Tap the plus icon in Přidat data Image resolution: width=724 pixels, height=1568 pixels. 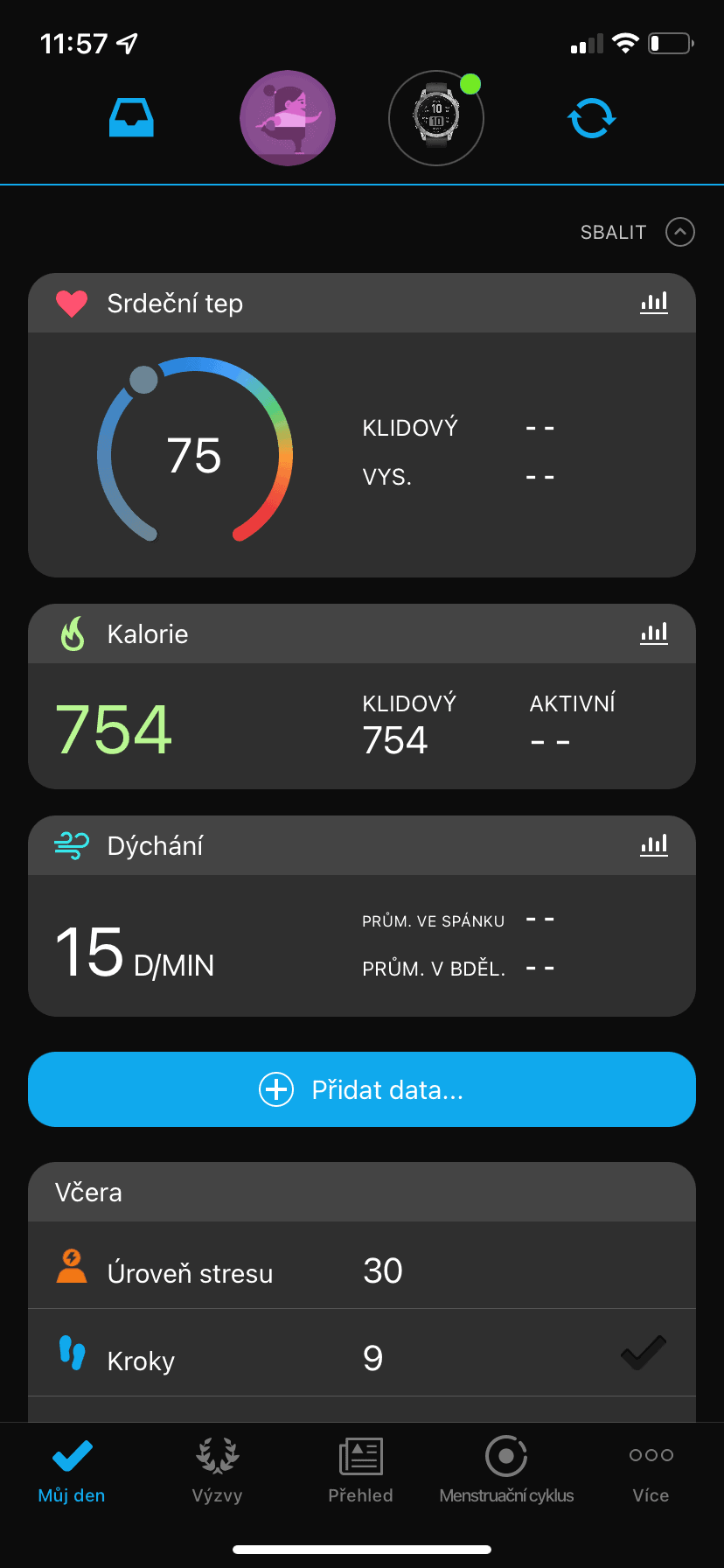[x=275, y=1089]
